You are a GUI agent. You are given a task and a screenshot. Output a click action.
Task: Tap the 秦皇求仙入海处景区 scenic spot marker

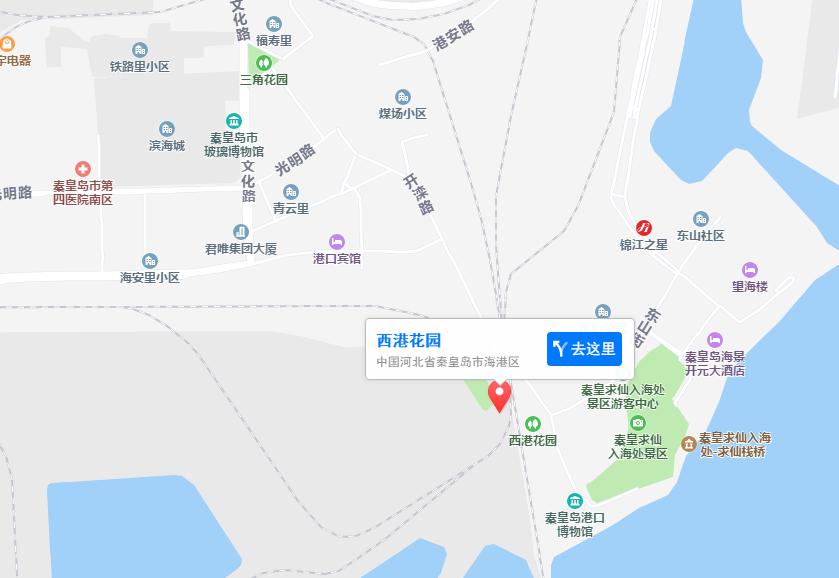[x=638, y=423]
